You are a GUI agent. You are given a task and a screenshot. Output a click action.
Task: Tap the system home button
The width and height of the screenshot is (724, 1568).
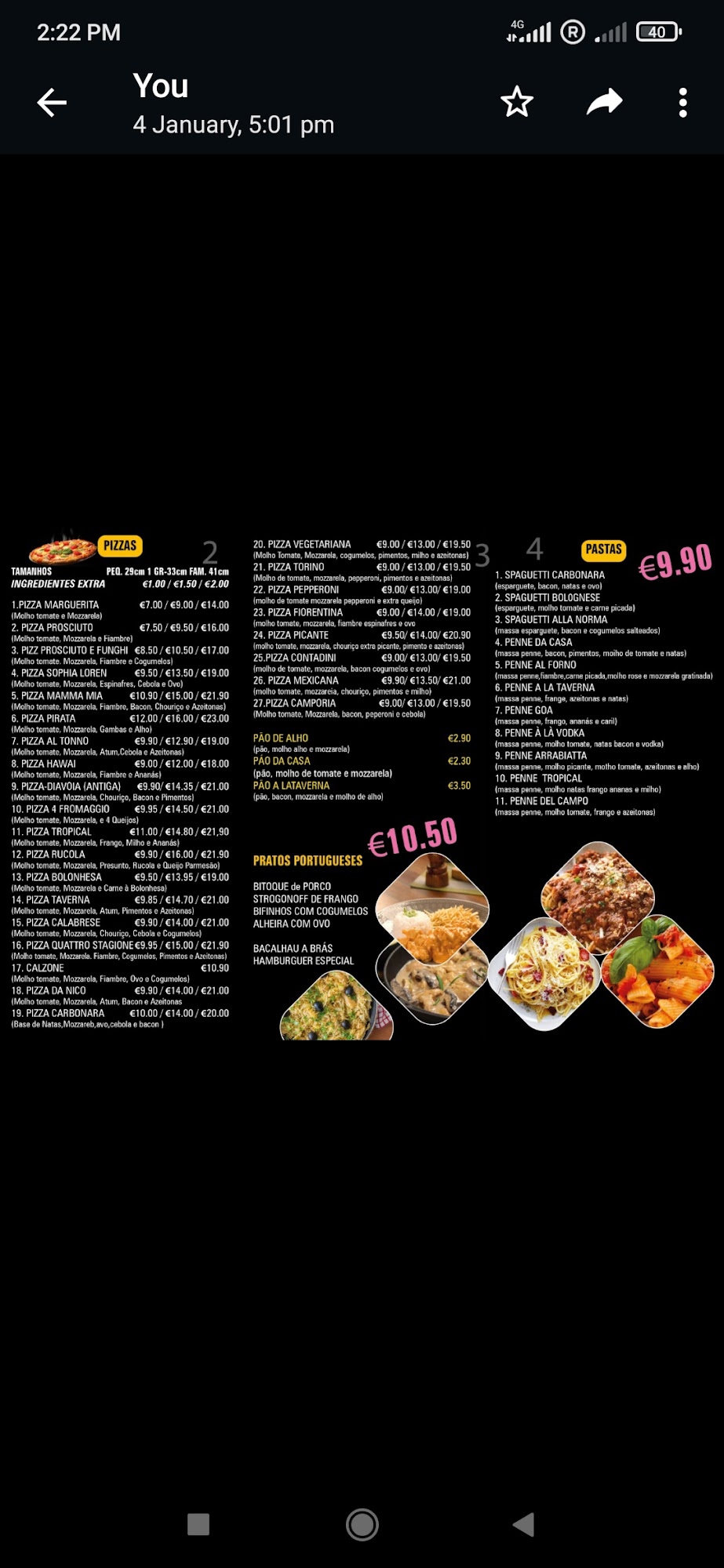point(362,1524)
